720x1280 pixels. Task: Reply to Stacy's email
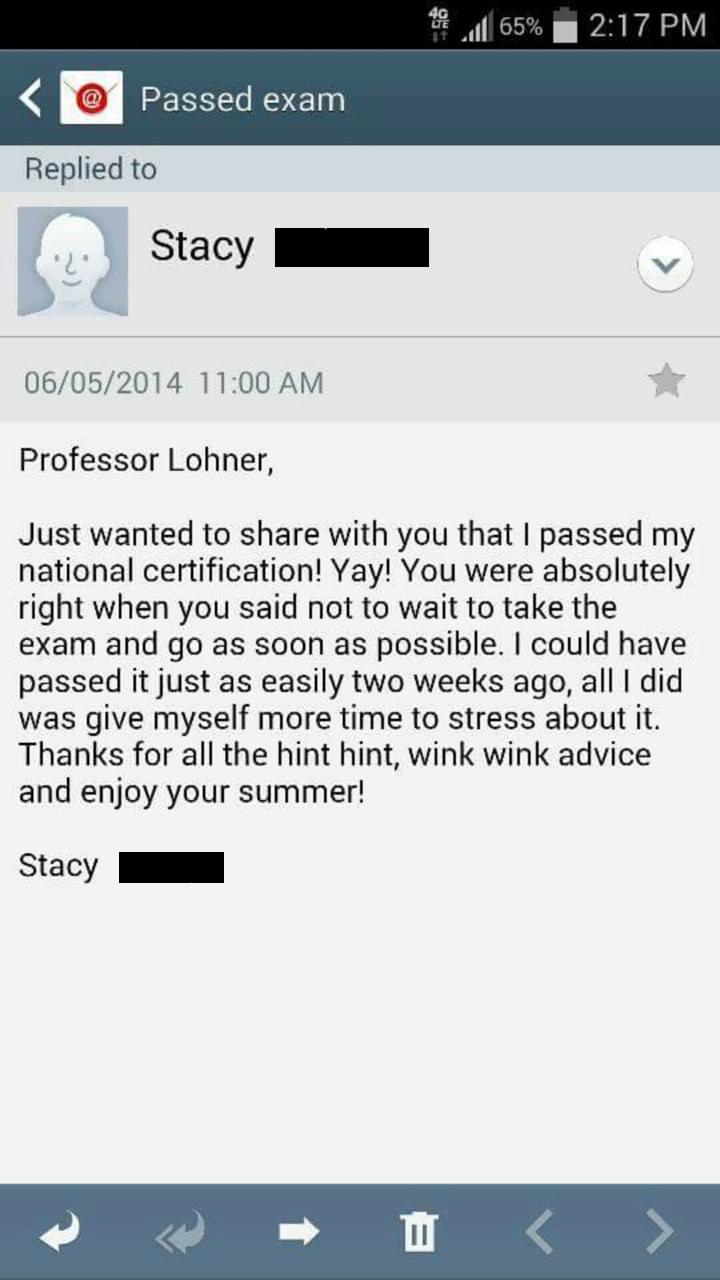pyautogui.click(x=59, y=1231)
